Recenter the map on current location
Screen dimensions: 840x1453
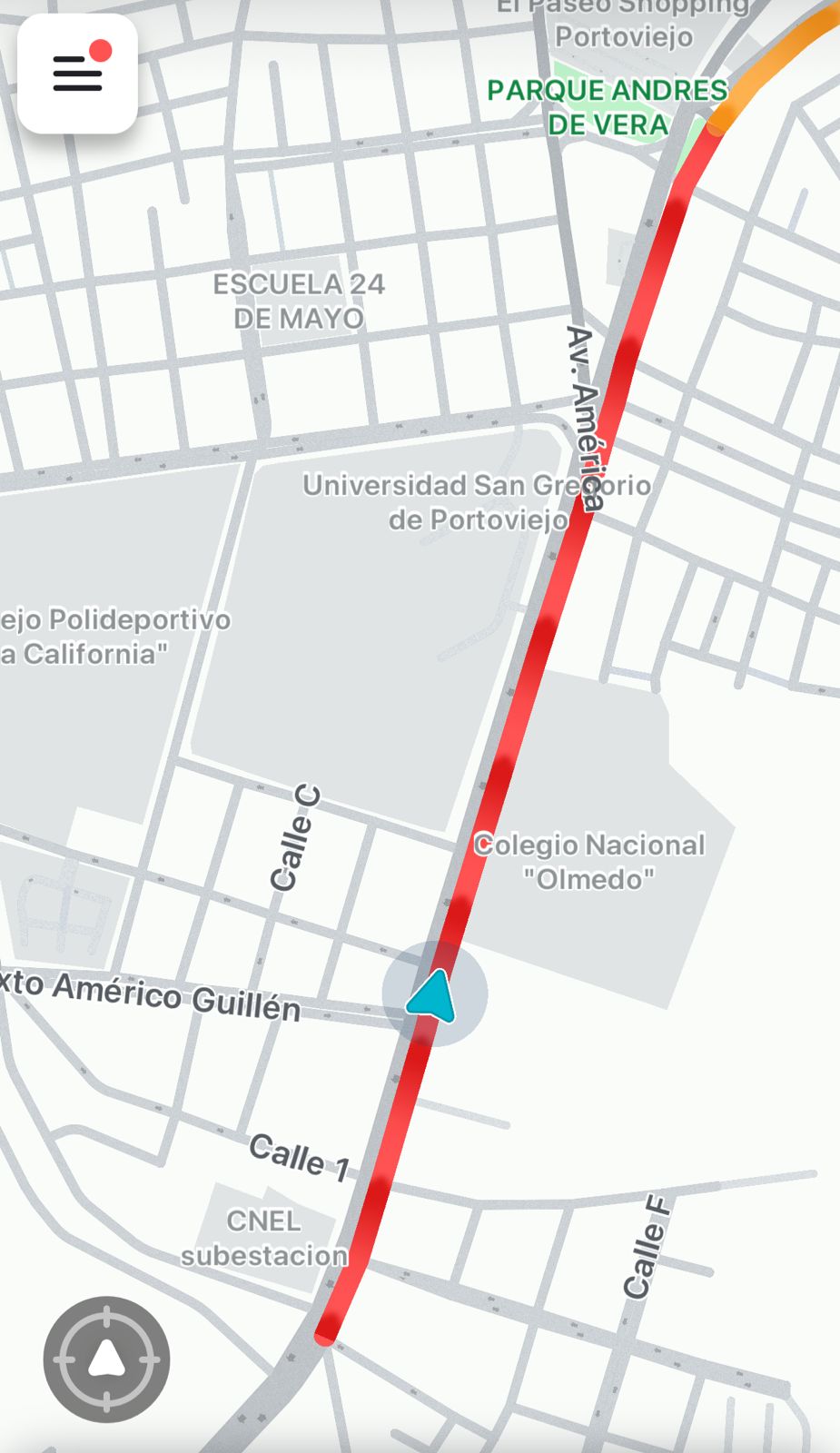coord(106,1359)
